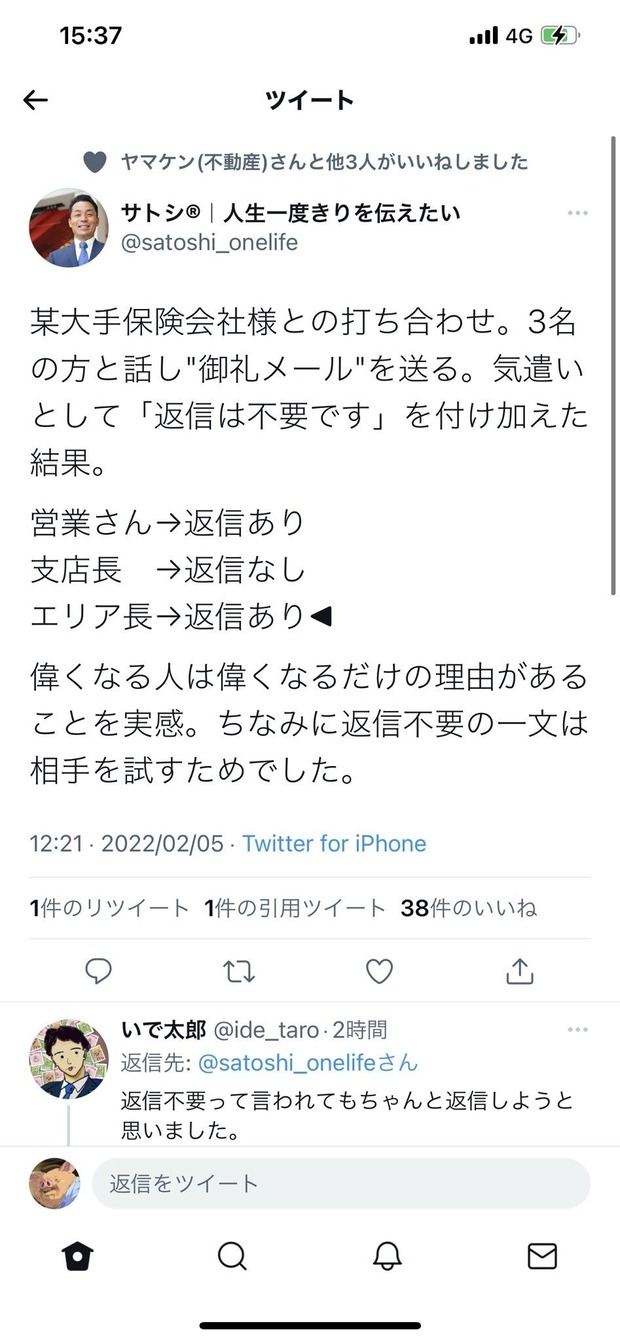Open the Twitter for iPhone source link
620x1341 pixels.
coord(334,843)
